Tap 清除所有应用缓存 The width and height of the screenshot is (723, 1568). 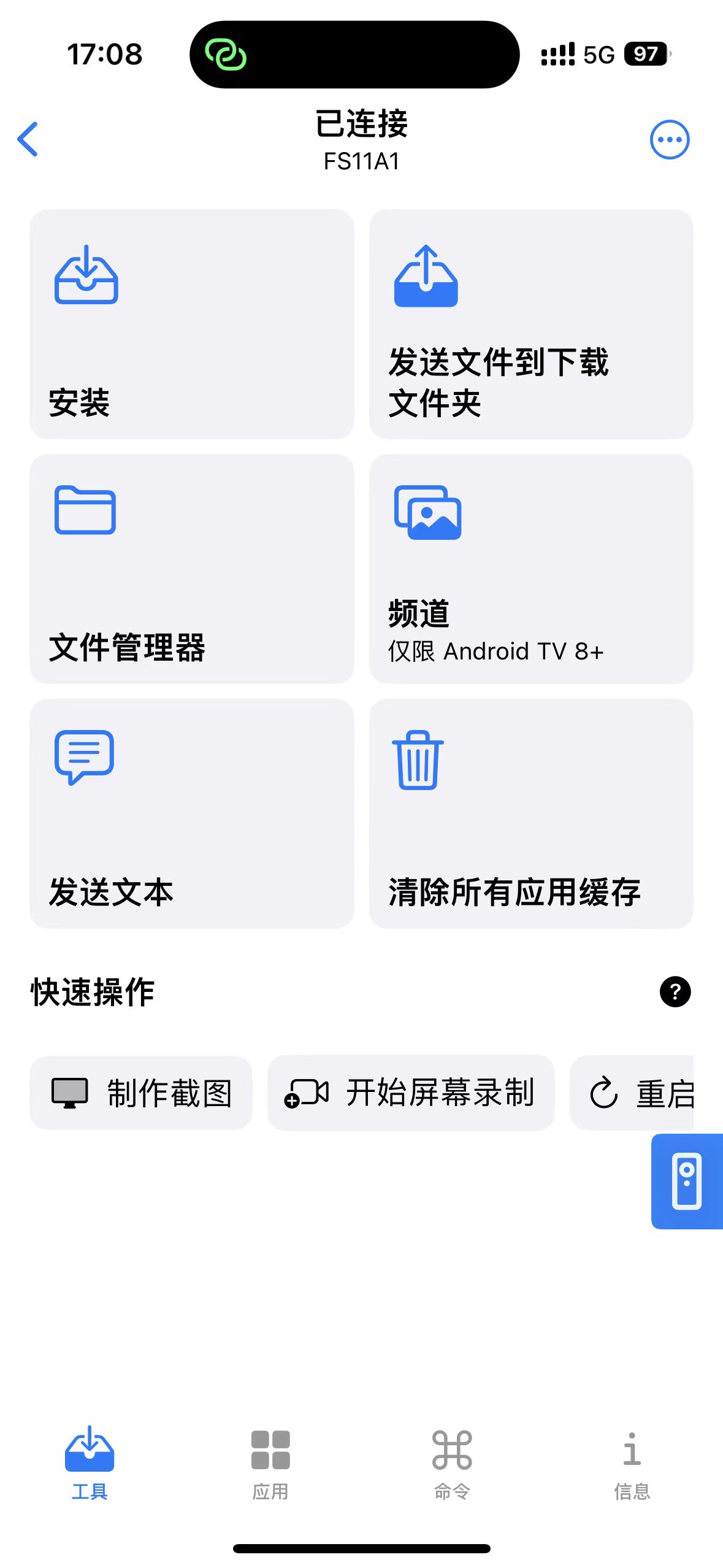[530, 813]
